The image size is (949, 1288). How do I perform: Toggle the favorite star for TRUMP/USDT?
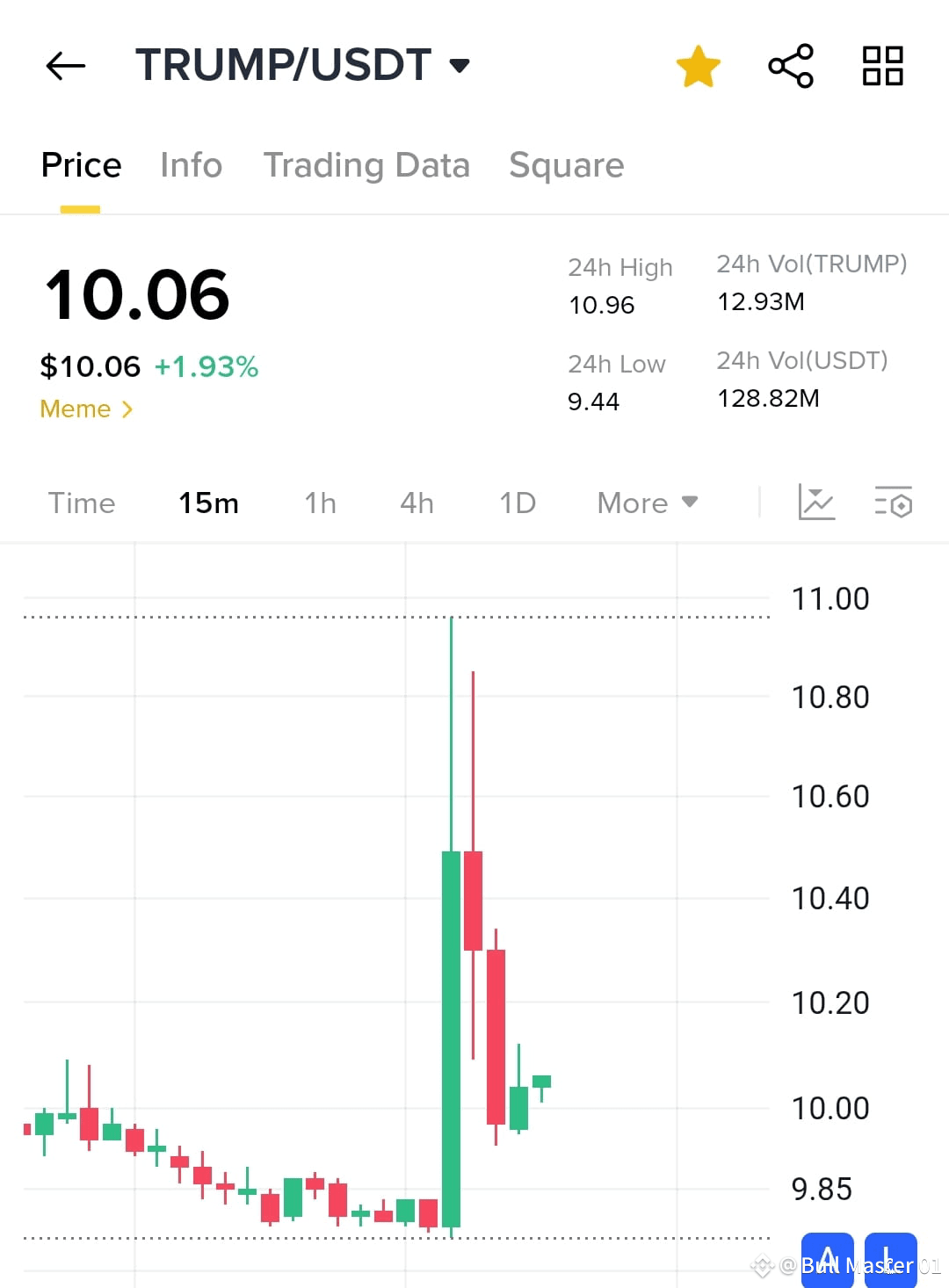point(699,64)
